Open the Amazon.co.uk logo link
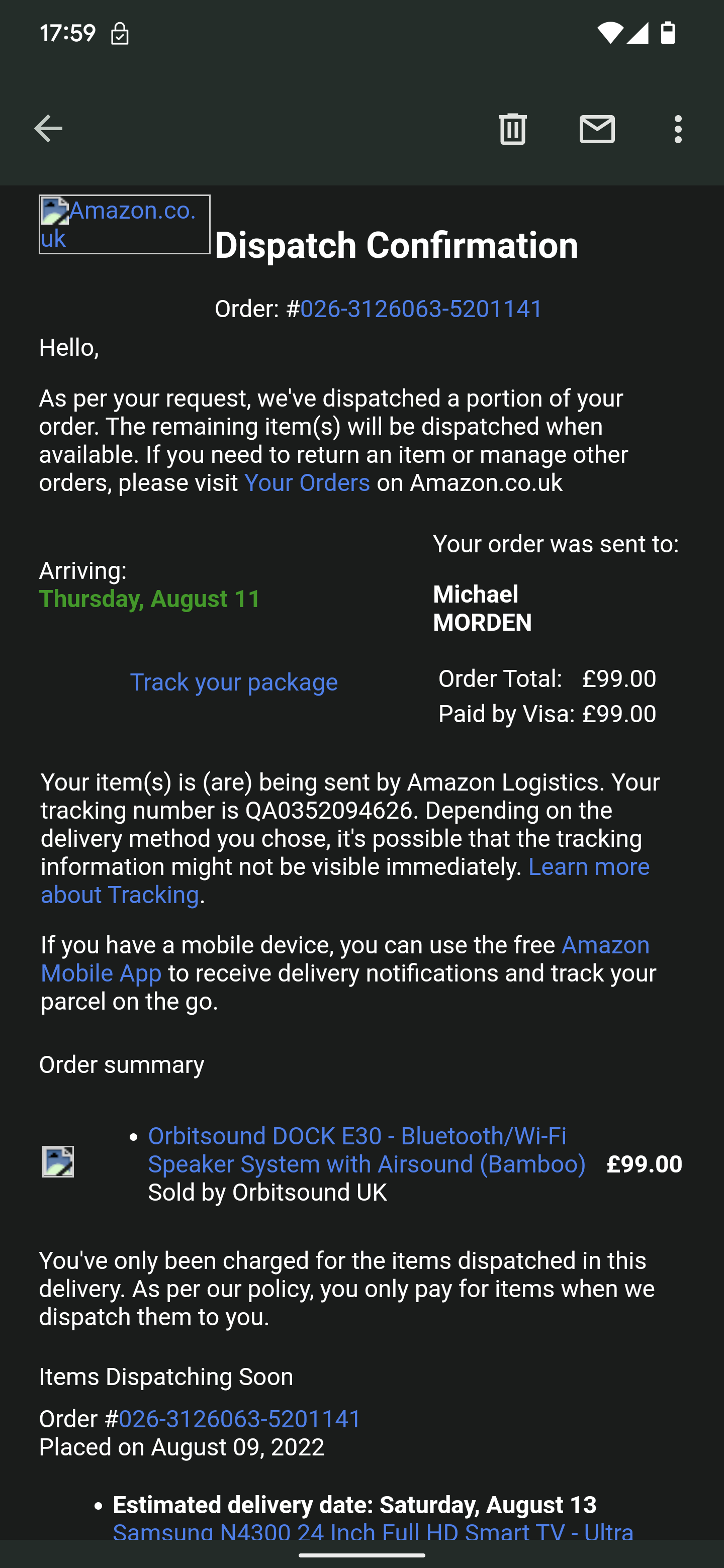 124,224
